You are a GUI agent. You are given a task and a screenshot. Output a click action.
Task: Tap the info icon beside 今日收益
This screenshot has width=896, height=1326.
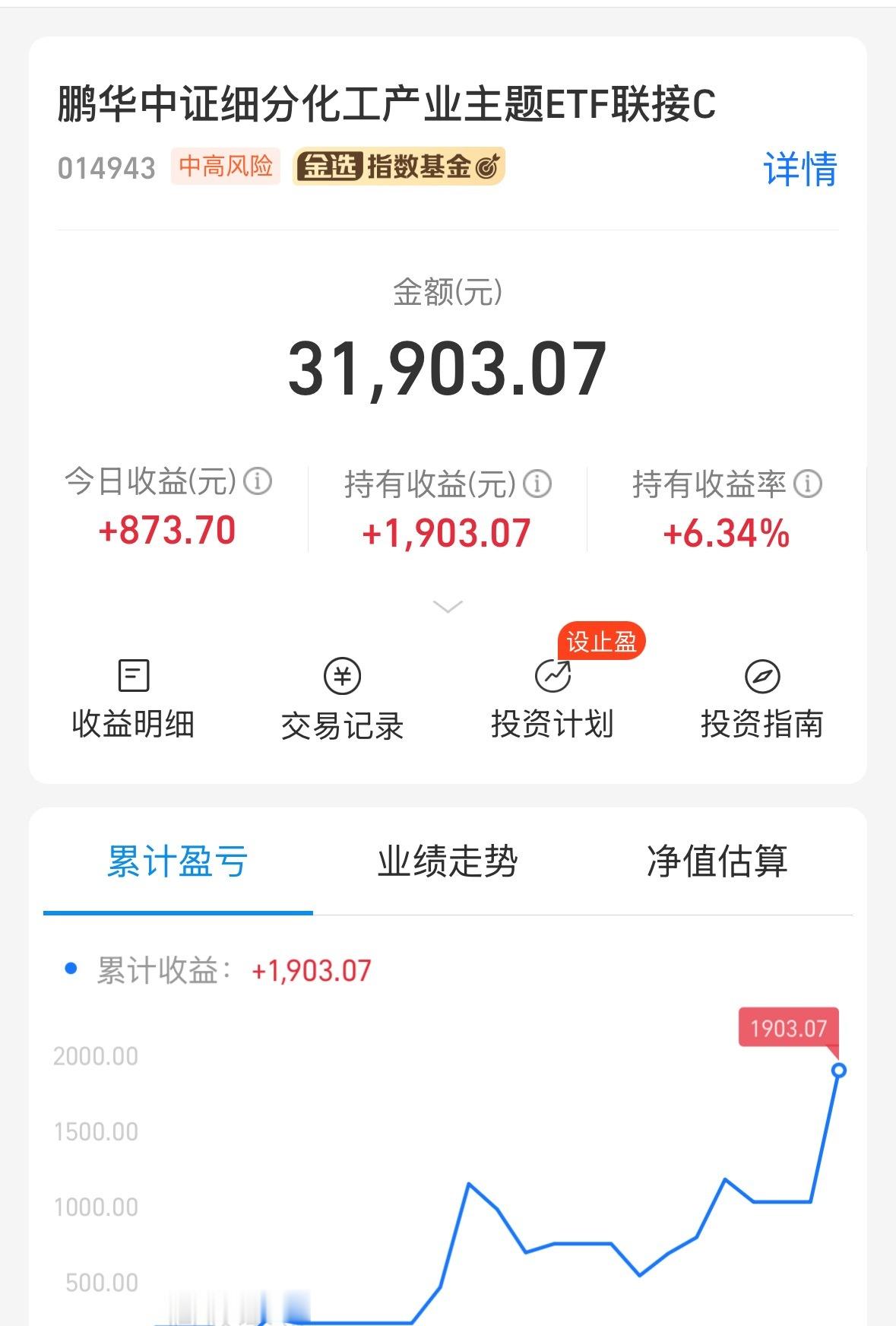pos(258,481)
